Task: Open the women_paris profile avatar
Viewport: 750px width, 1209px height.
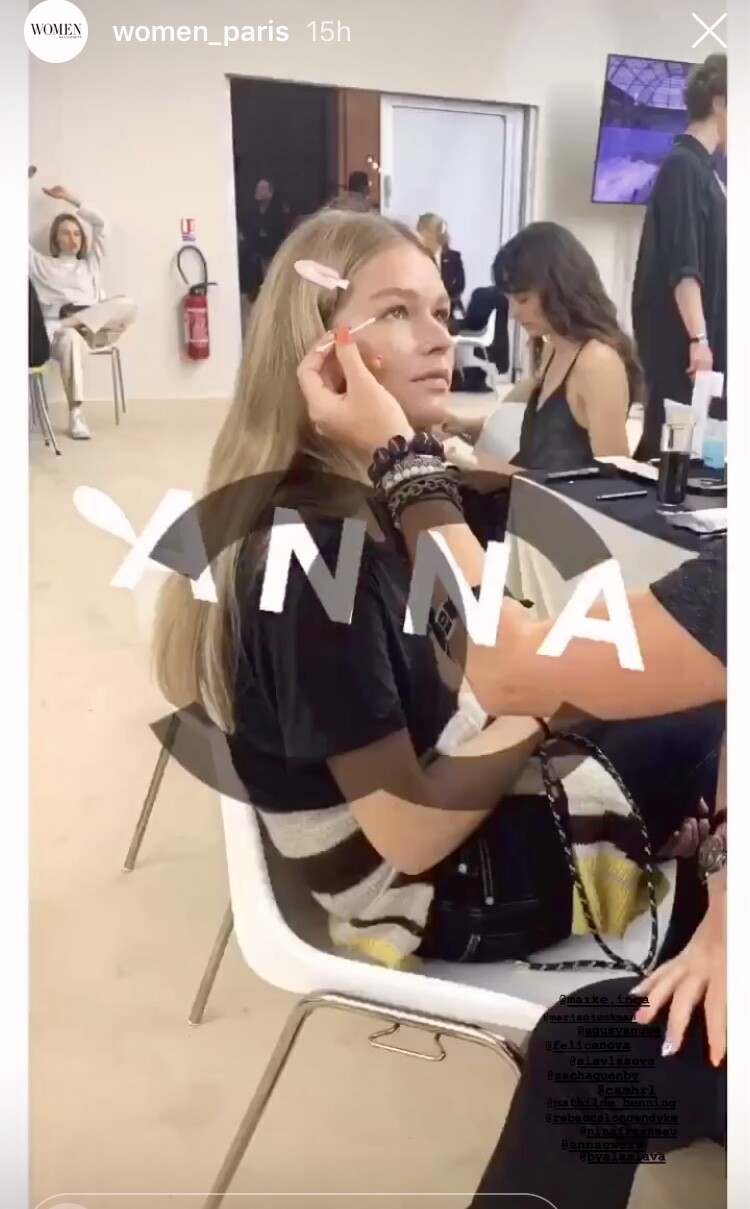Action: click(56, 31)
